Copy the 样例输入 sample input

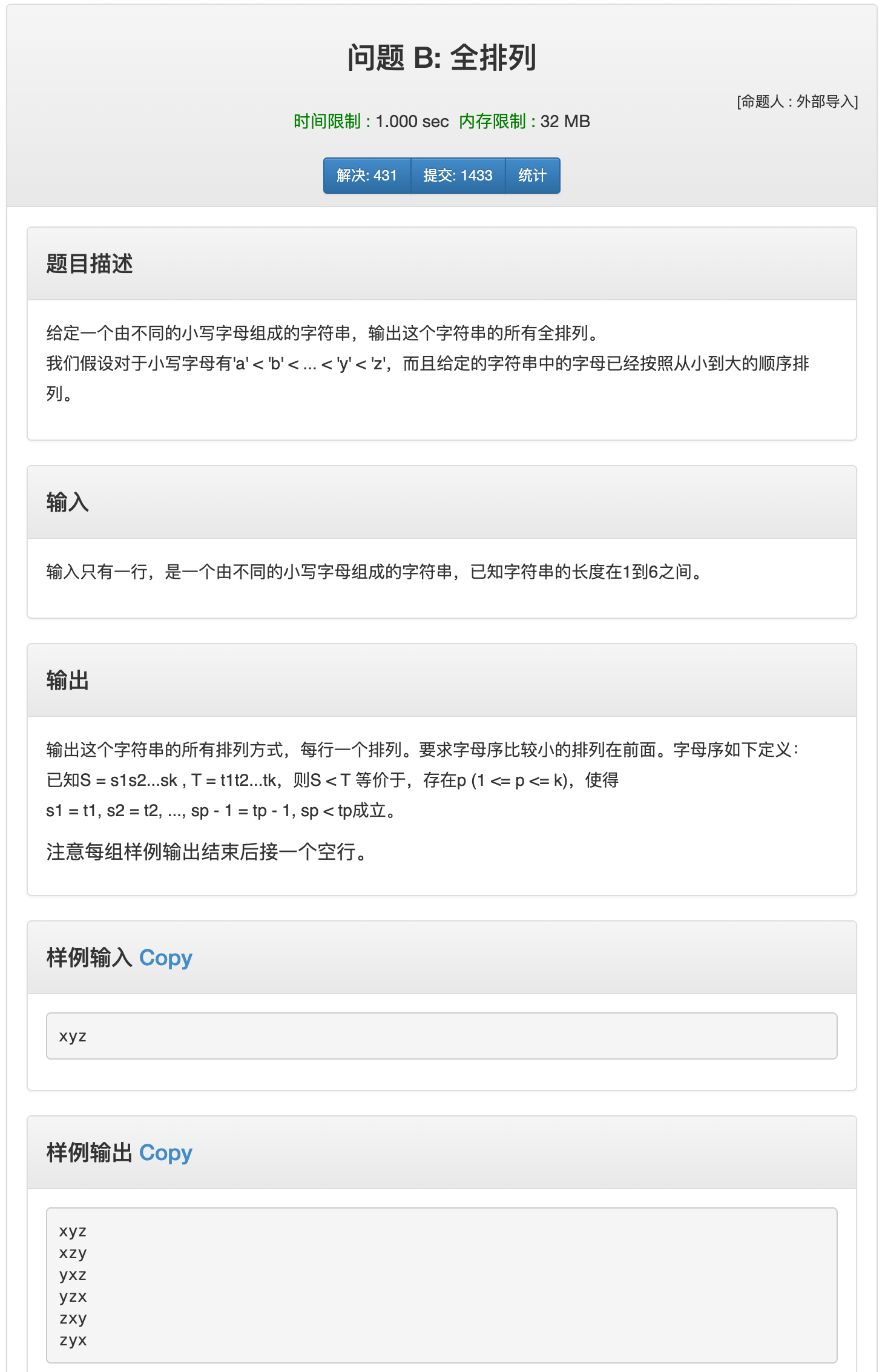click(165, 958)
